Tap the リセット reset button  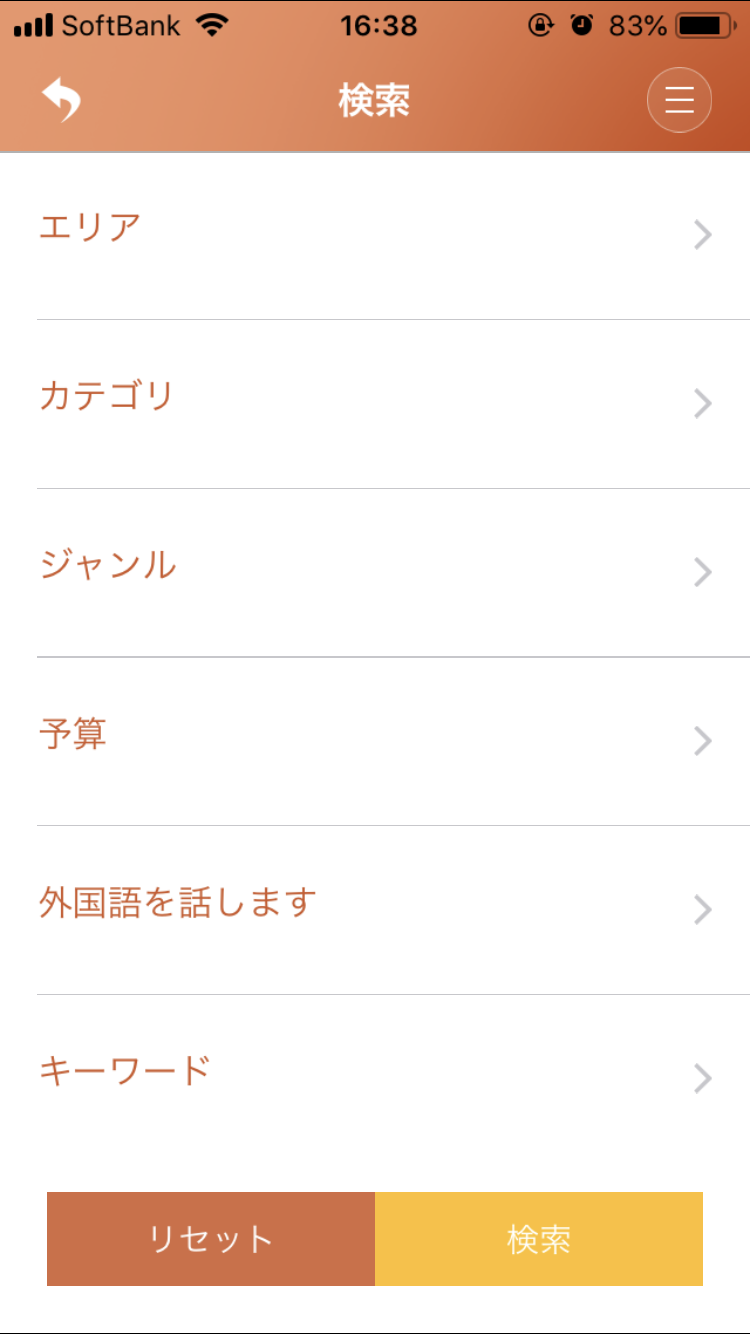[211, 1239]
